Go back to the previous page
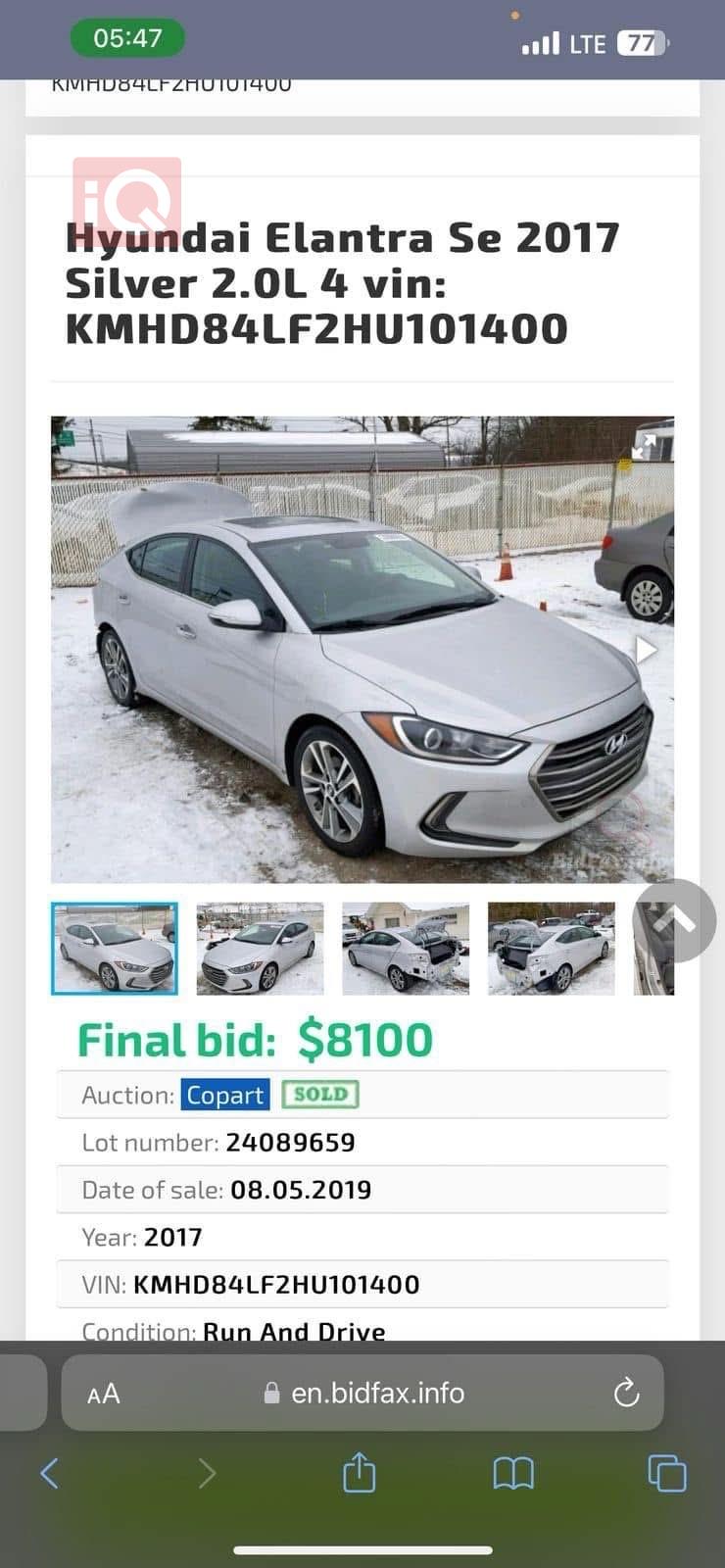The width and height of the screenshot is (725, 1568). point(50,1473)
